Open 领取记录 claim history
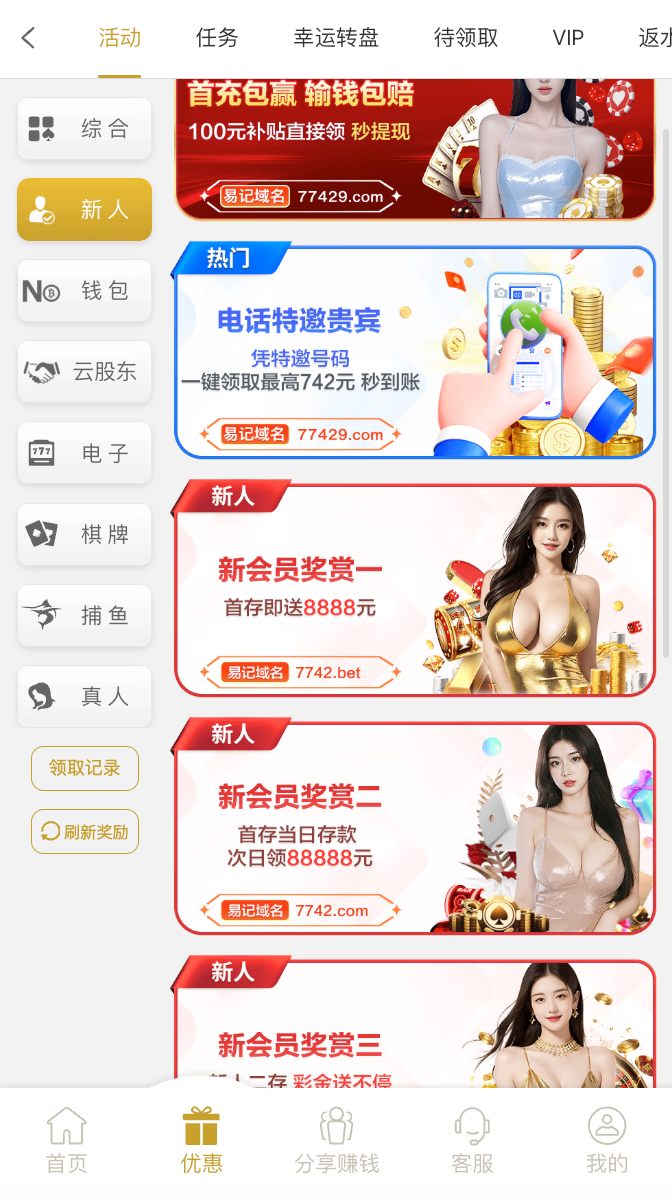Image resolution: width=672 pixels, height=1197 pixels. tap(85, 768)
